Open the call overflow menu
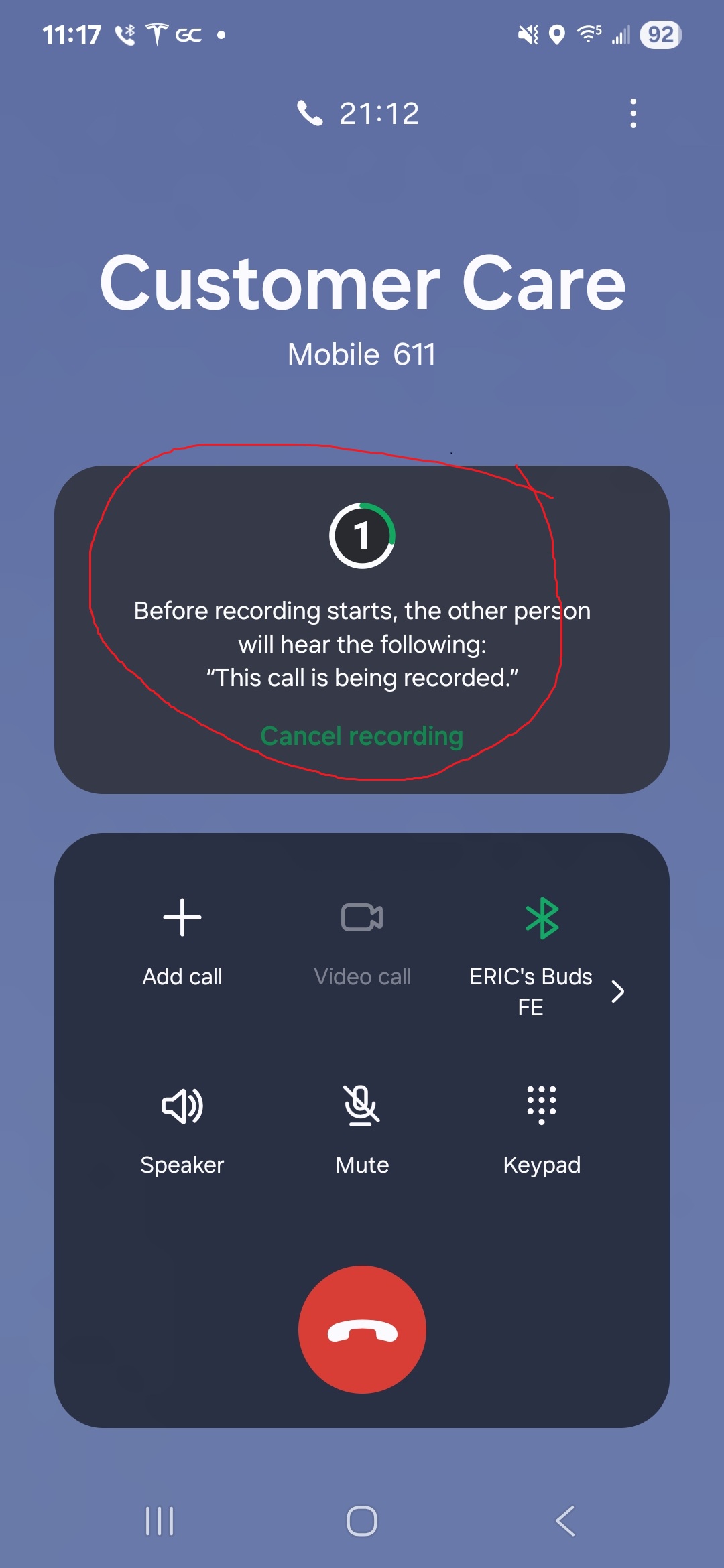 click(633, 113)
